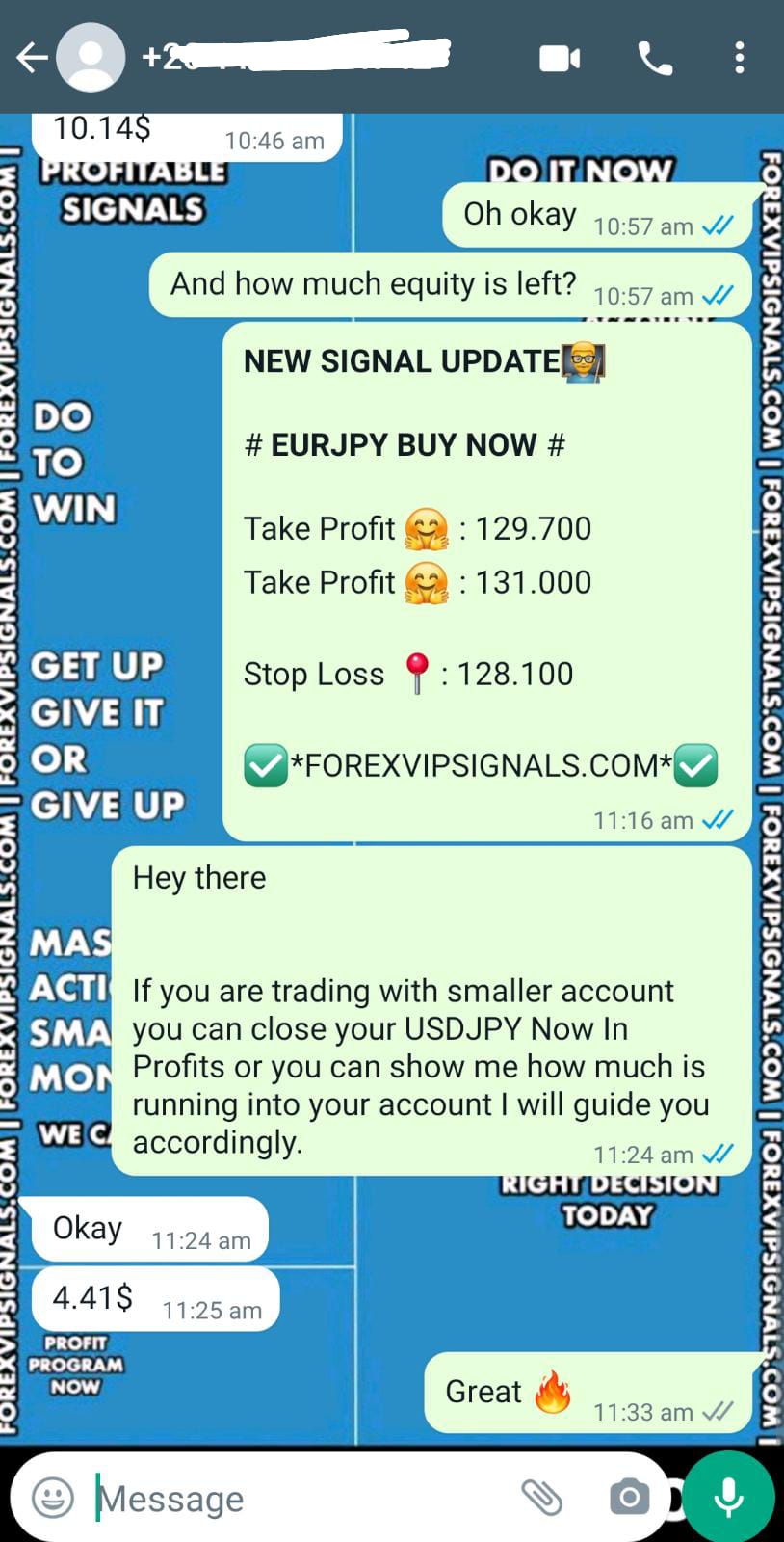Open the emoji picker

point(53,1498)
